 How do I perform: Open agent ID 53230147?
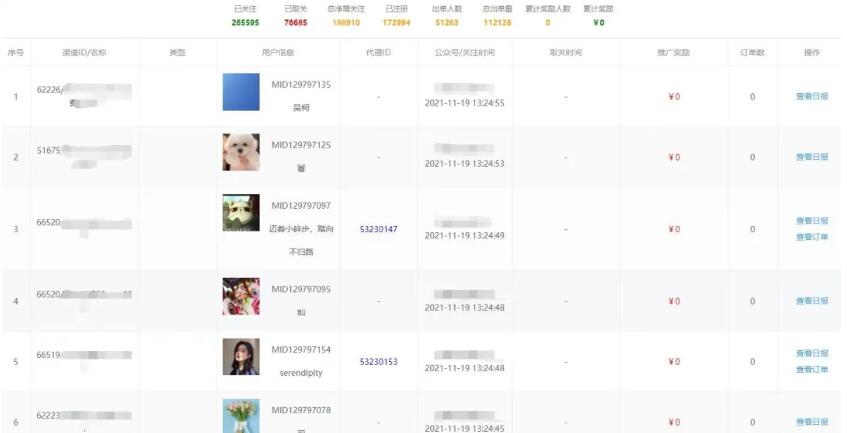[378, 229]
